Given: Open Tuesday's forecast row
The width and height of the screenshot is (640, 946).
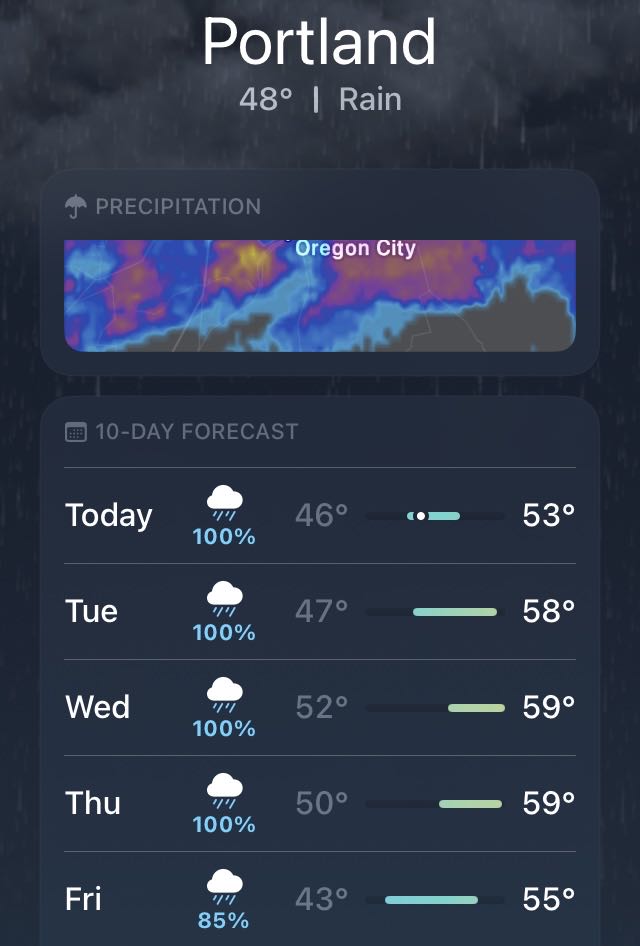Looking at the screenshot, I should click(x=320, y=611).
